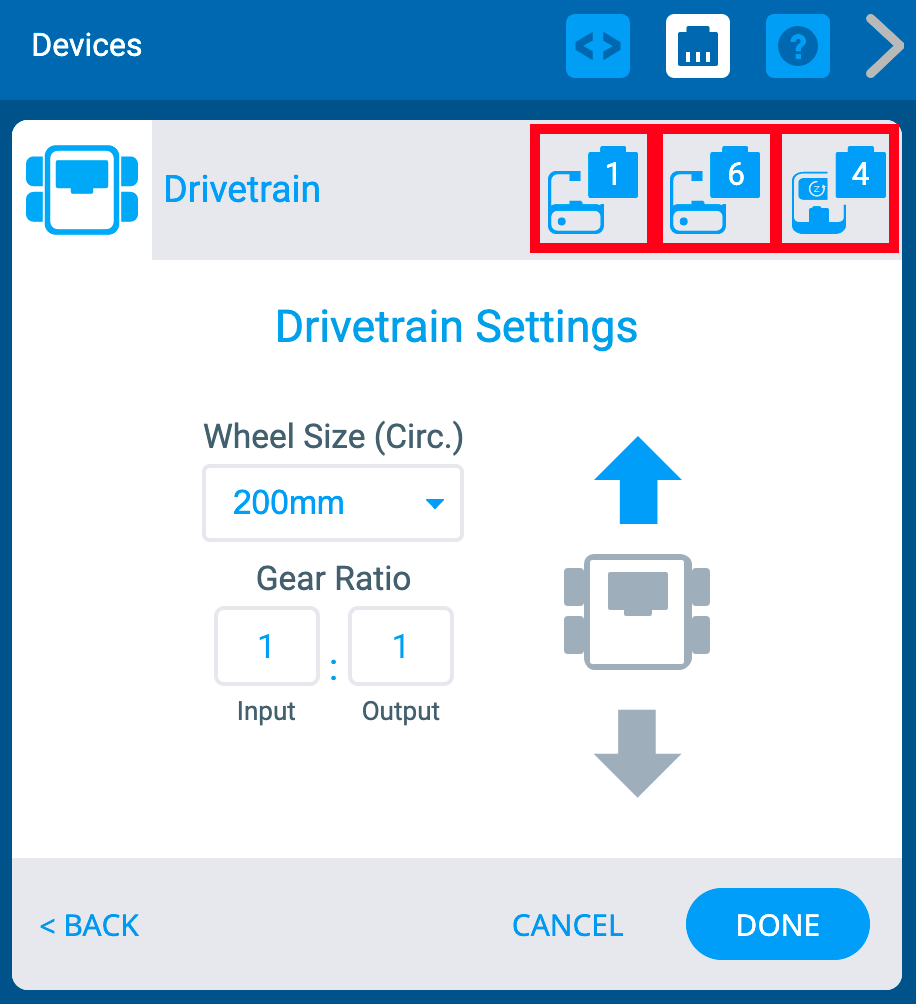Screen dimensions: 916x1004
Task: Click the Gear Ratio Input field
Action: point(266,646)
